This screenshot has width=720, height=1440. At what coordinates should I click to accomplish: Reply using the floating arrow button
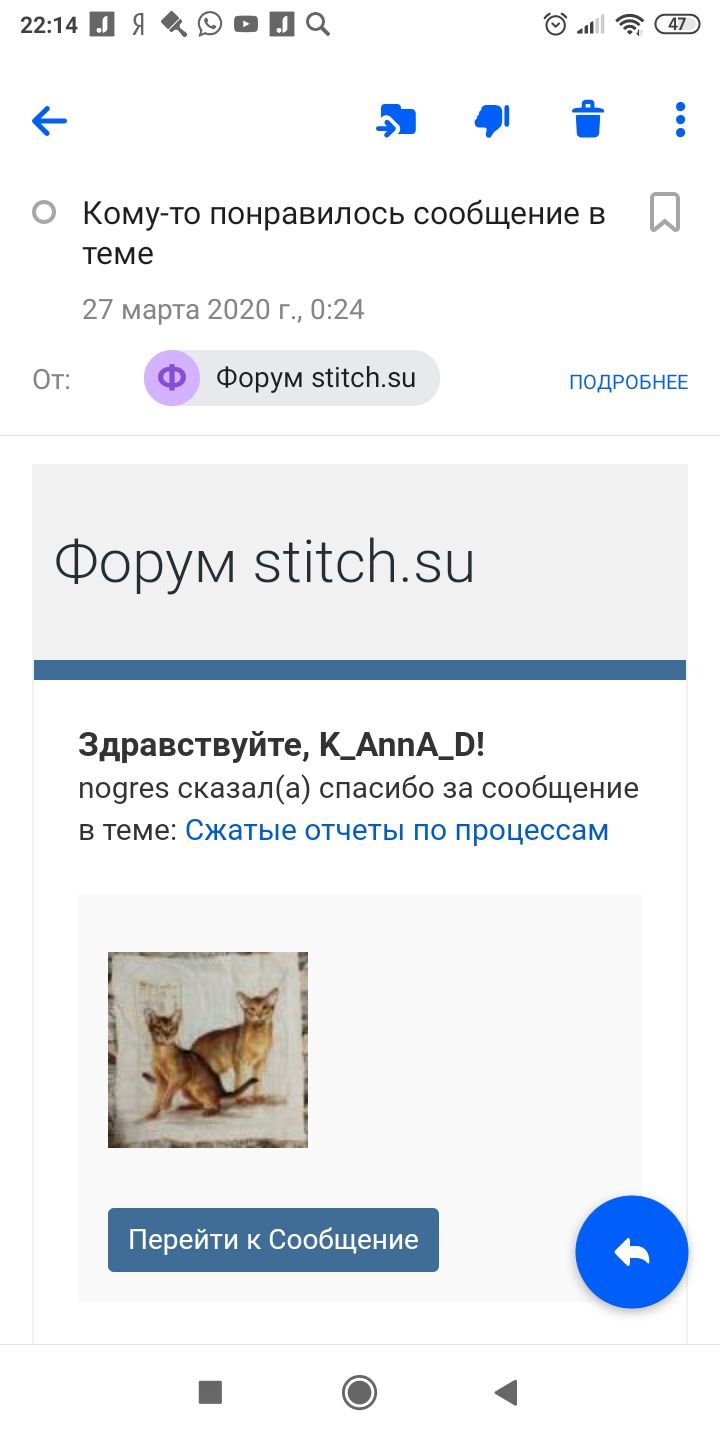tap(632, 1252)
